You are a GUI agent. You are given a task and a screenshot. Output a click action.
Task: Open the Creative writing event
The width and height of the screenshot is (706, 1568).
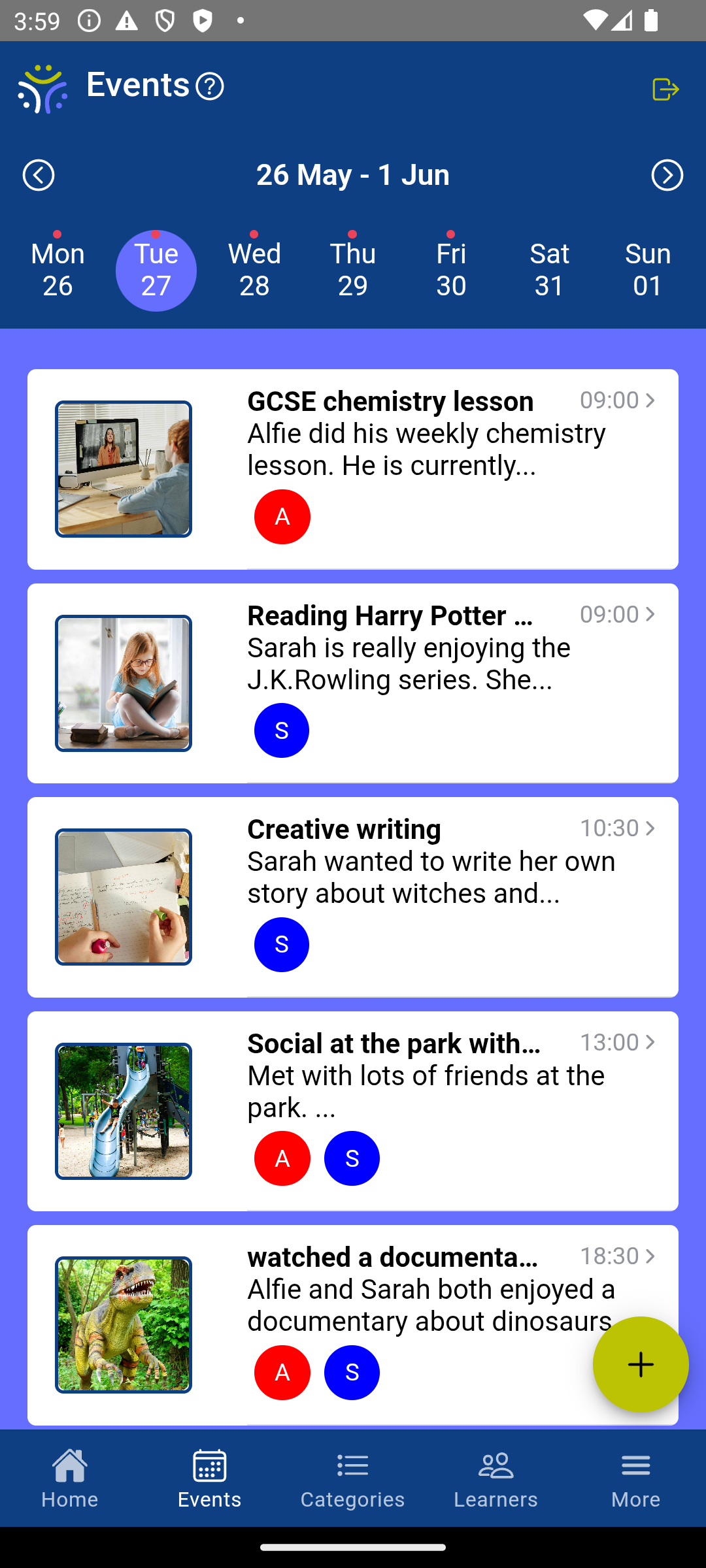(x=353, y=896)
